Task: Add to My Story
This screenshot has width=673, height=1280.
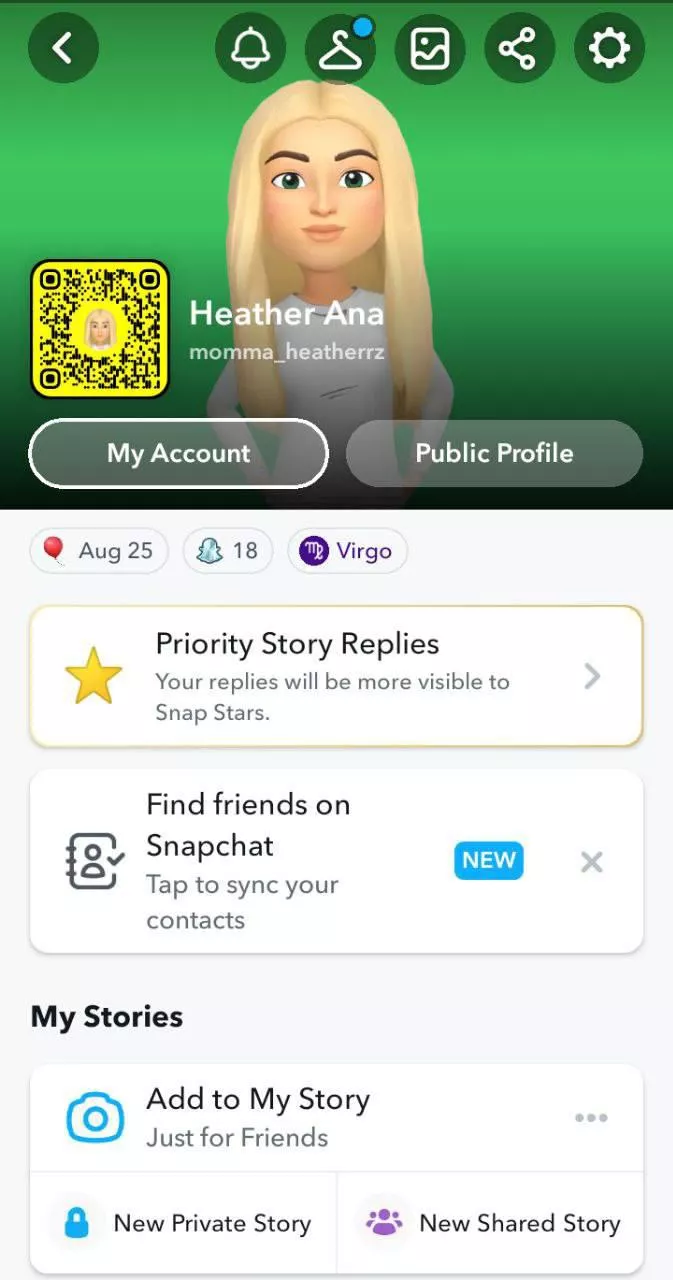Action: pos(258,1117)
